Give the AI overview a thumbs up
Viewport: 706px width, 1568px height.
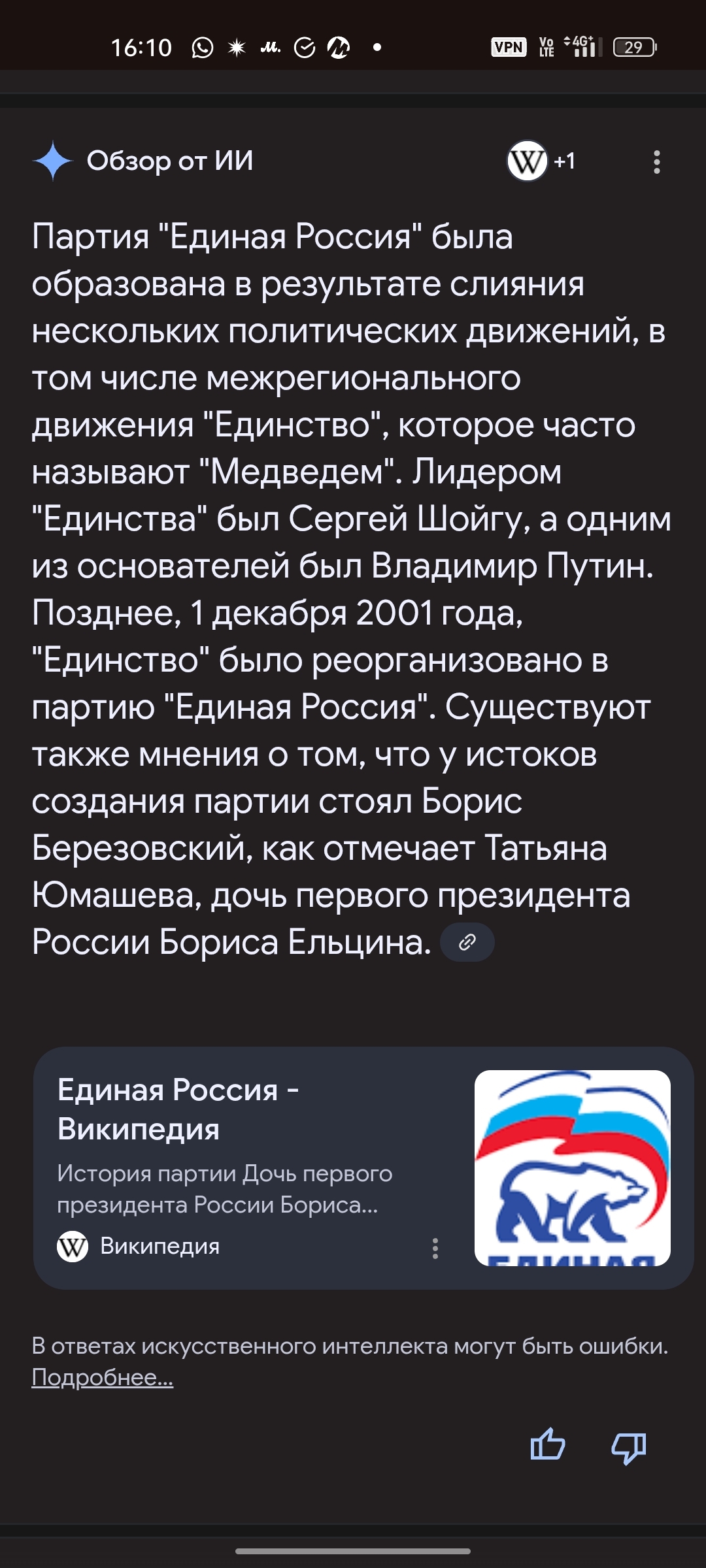(548, 1444)
